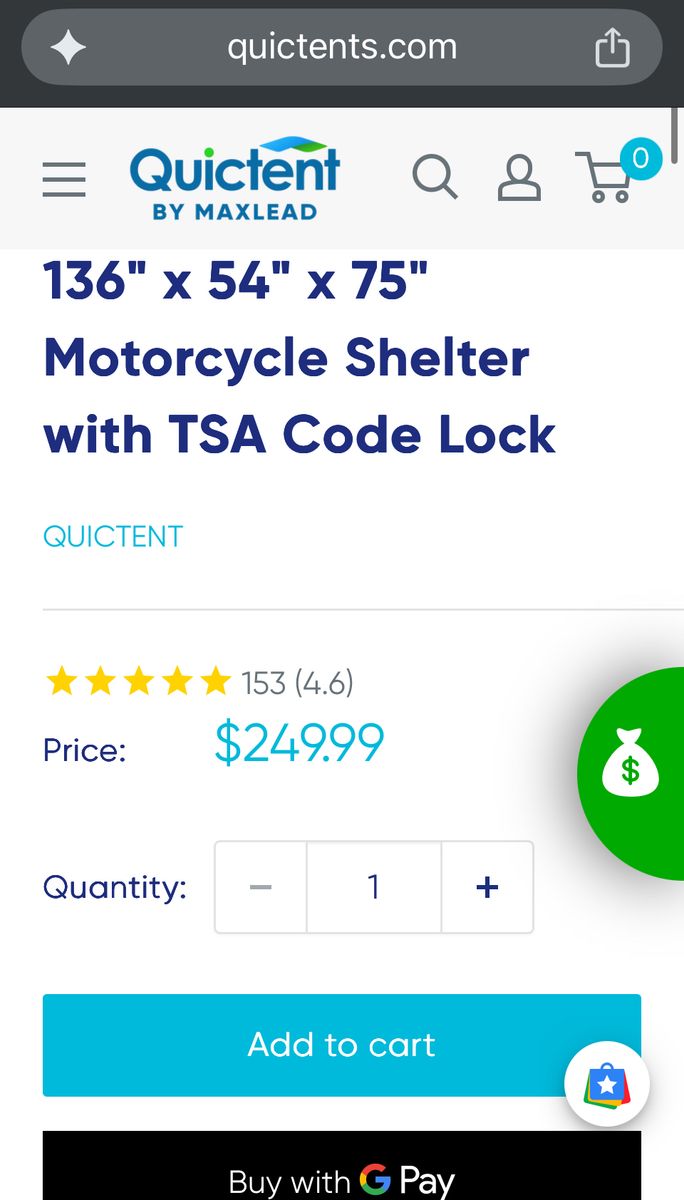Share this page from the browser bar
684x1200 pixels.
click(x=612, y=47)
